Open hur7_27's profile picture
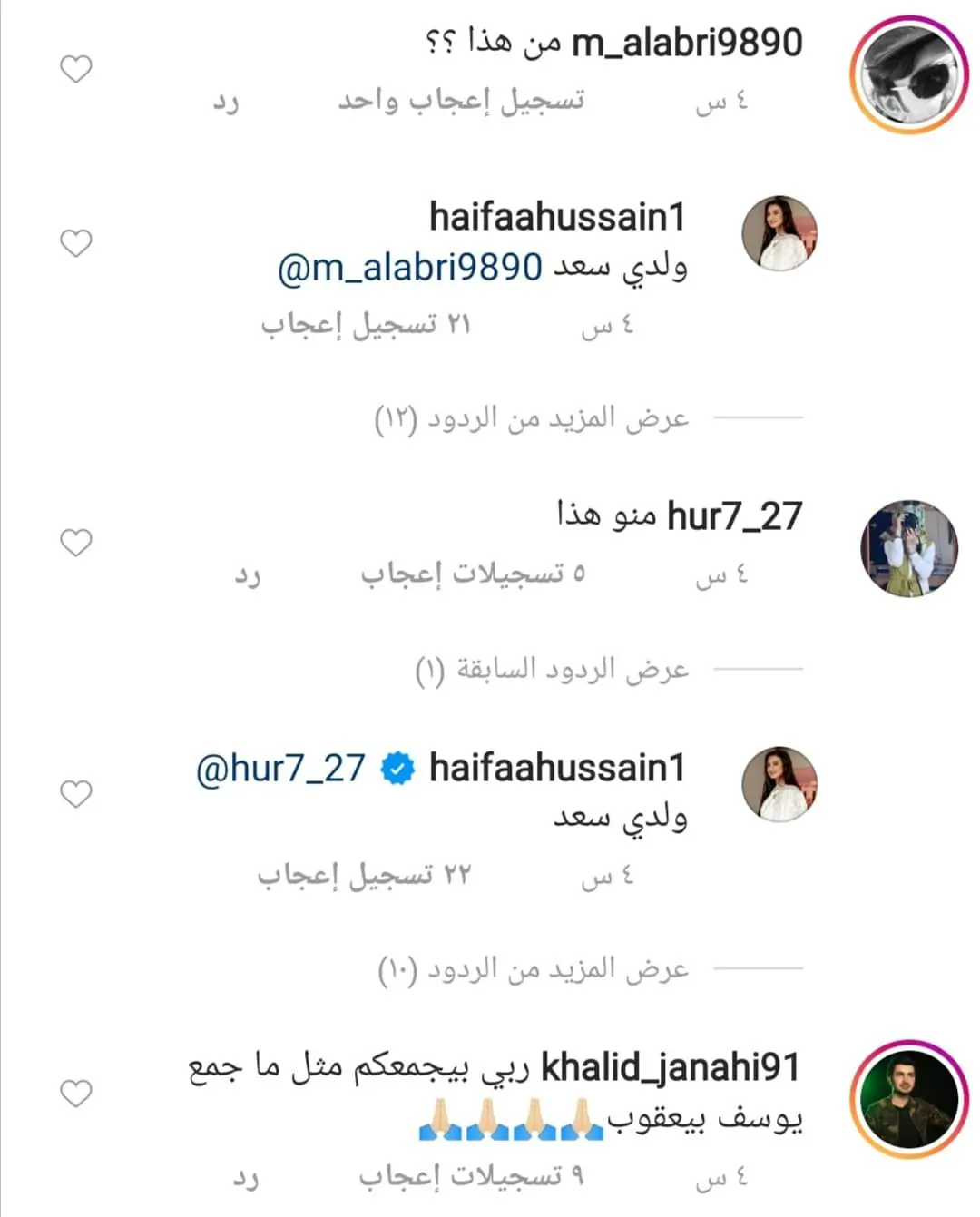 click(x=909, y=548)
